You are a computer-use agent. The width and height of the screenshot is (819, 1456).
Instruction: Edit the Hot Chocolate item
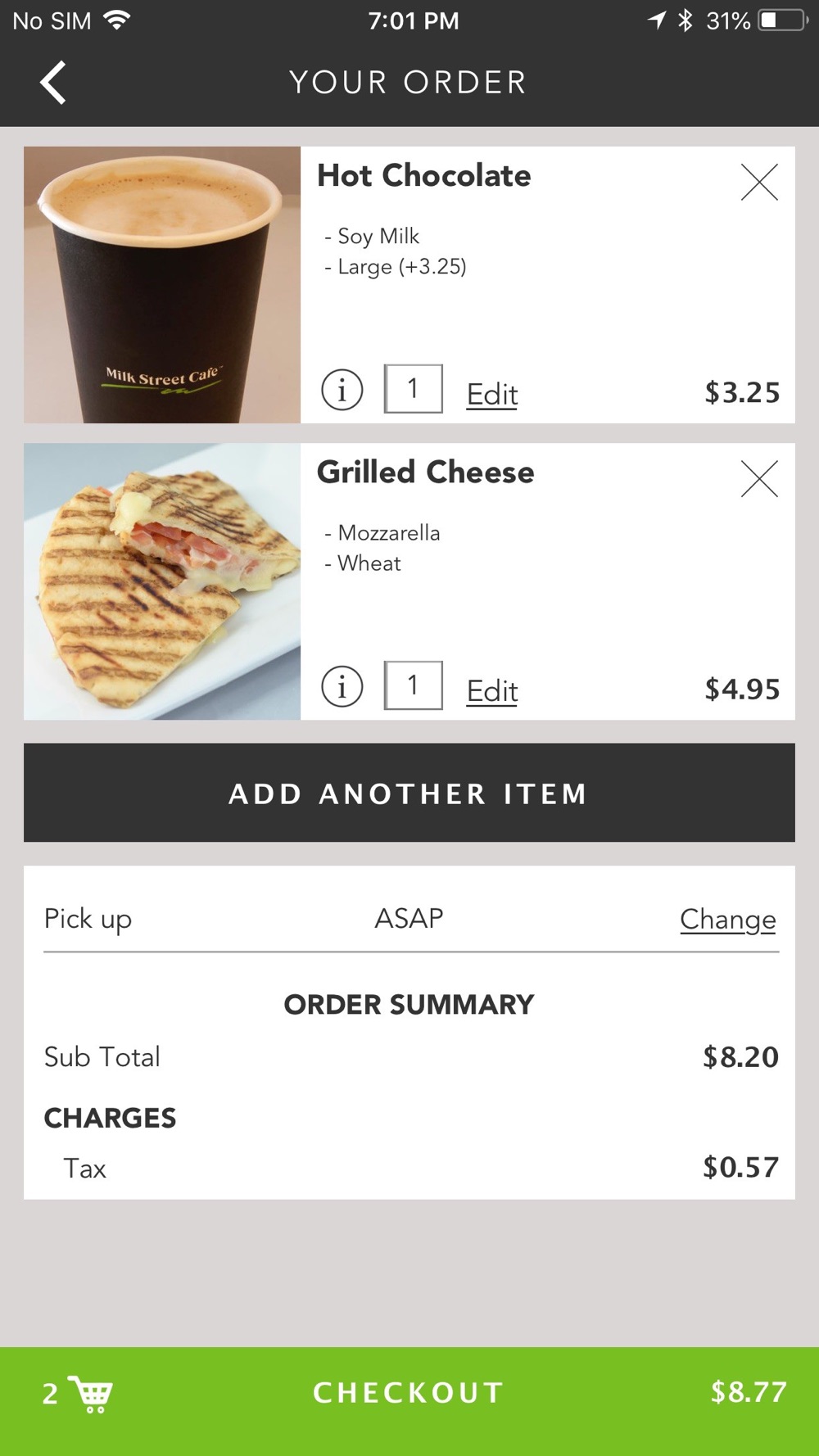point(491,394)
